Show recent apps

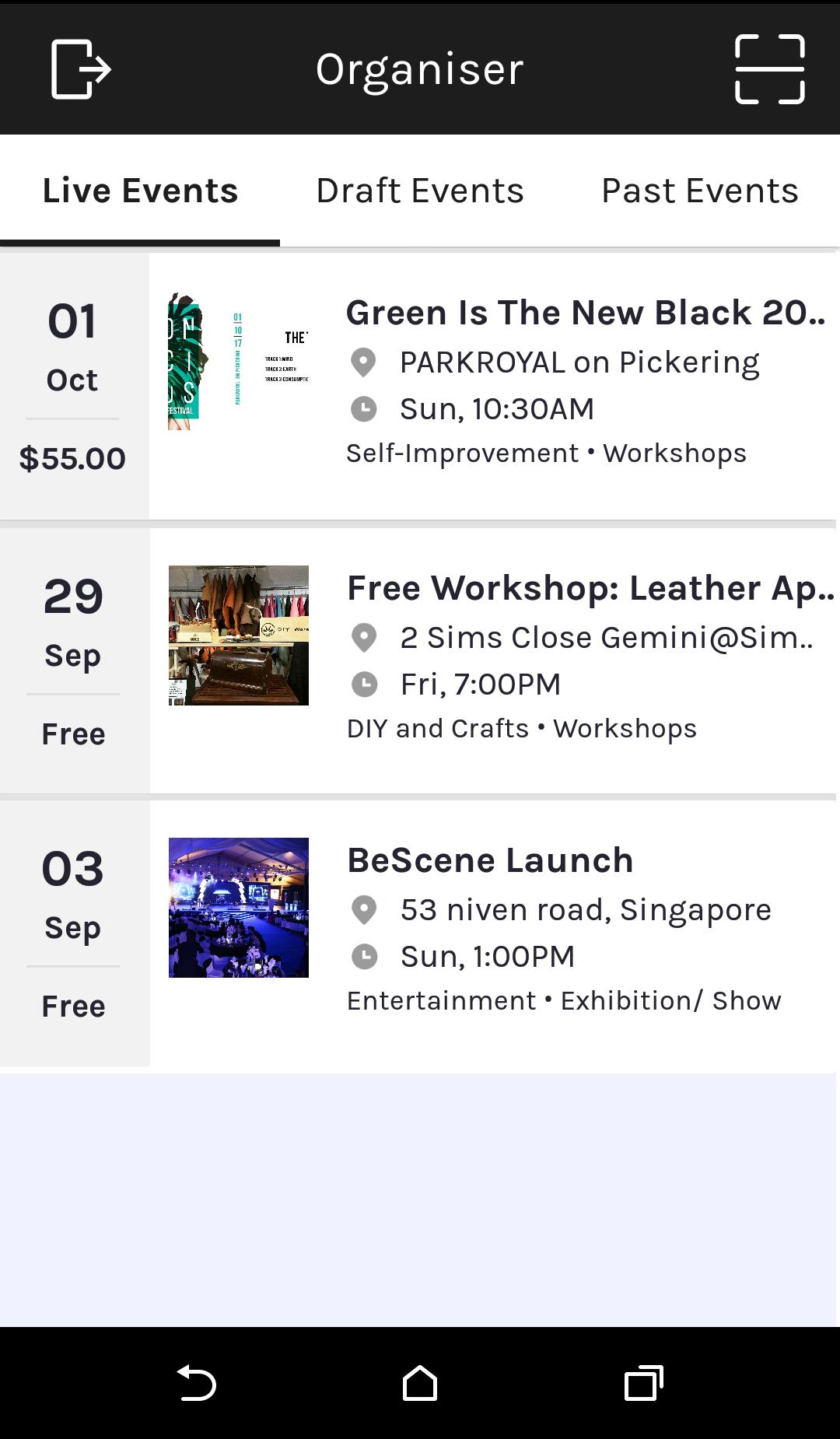point(643,1383)
